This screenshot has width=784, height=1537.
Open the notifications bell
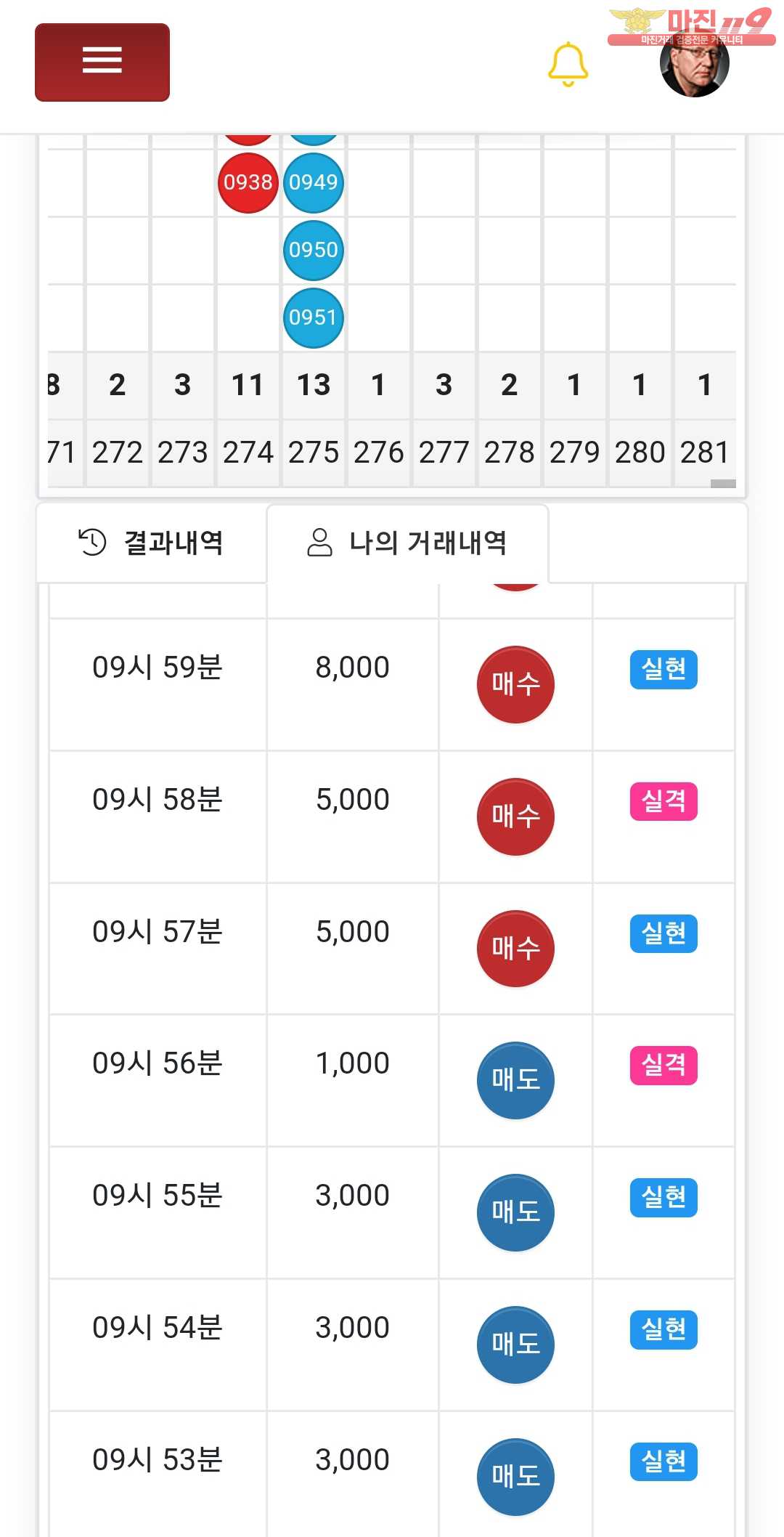(568, 65)
